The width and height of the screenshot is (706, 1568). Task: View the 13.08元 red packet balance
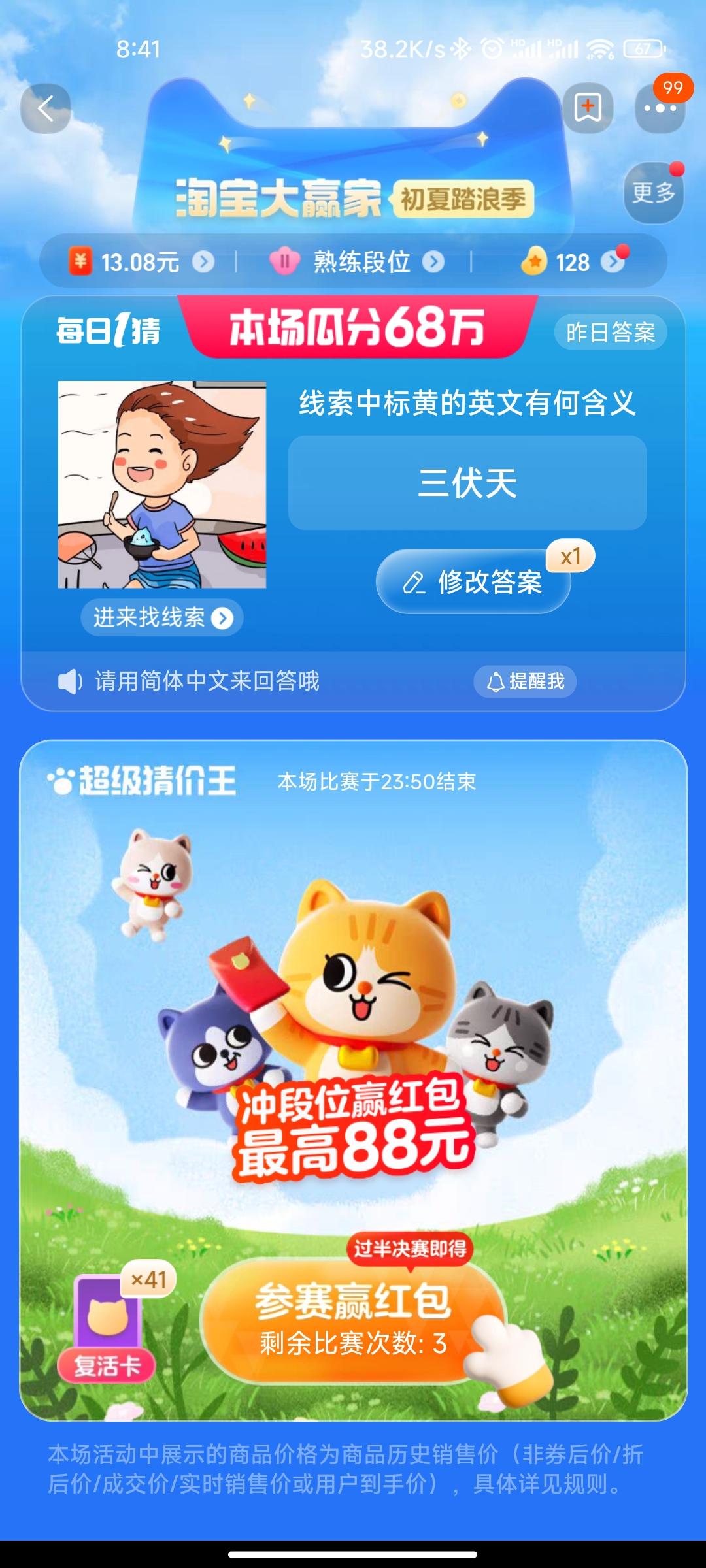(x=141, y=263)
